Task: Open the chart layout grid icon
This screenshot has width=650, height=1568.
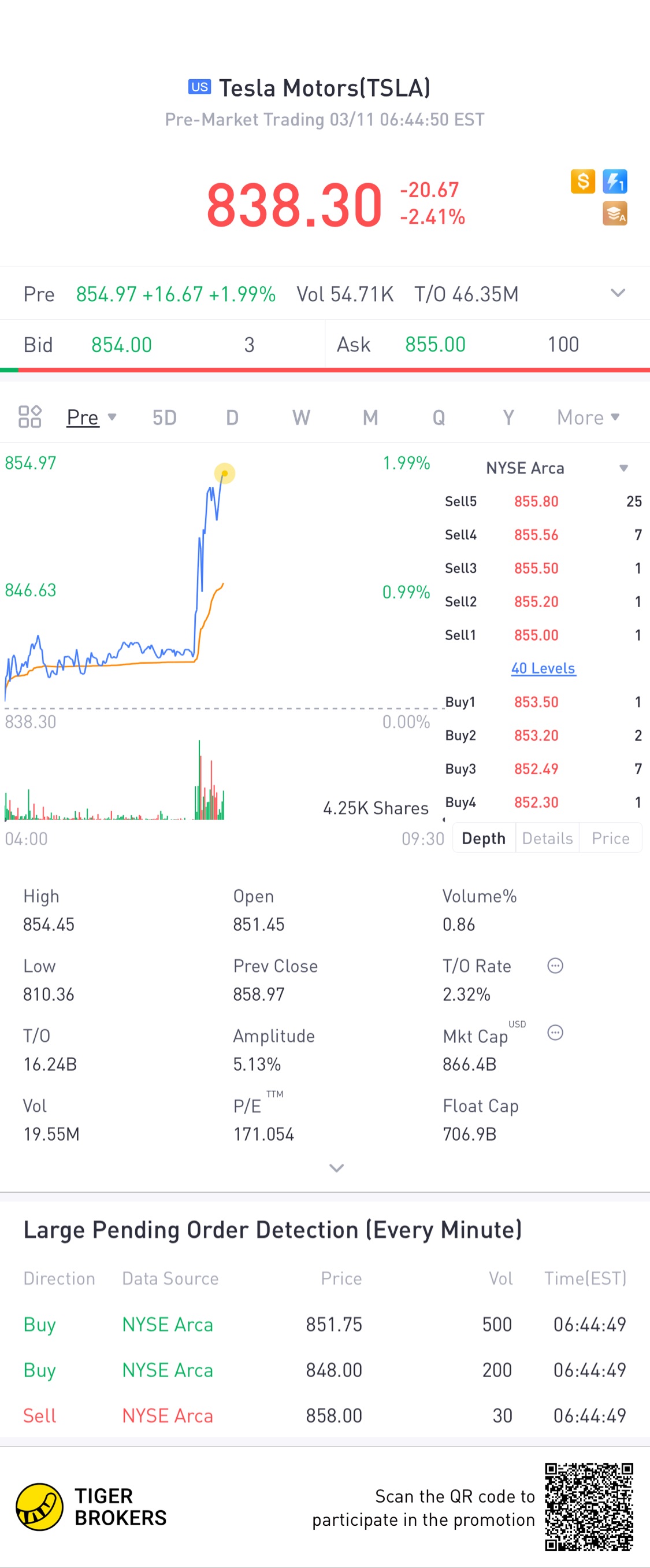Action: click(x=30, y=417)
